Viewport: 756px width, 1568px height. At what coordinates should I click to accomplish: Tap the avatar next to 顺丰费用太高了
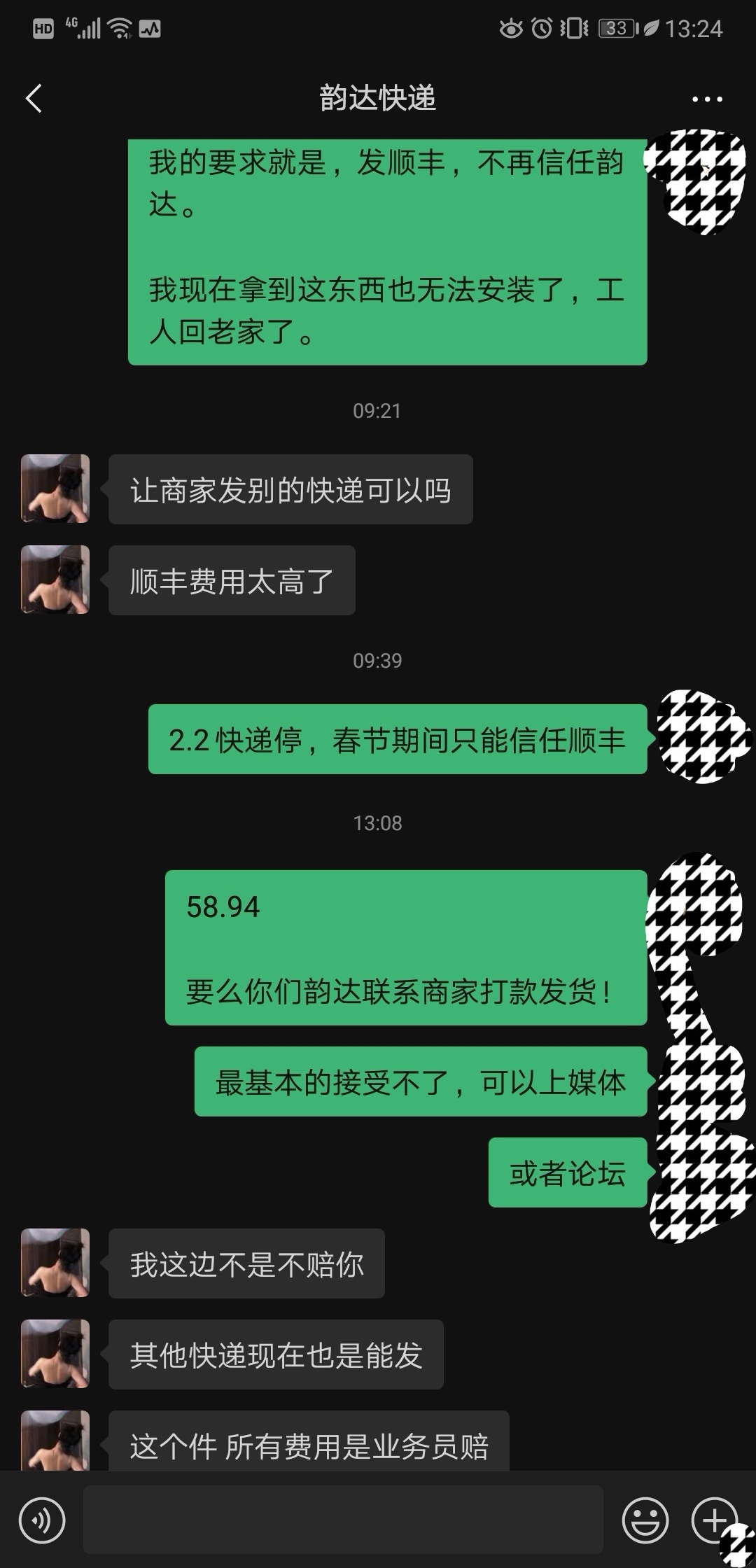click(55, 580)
